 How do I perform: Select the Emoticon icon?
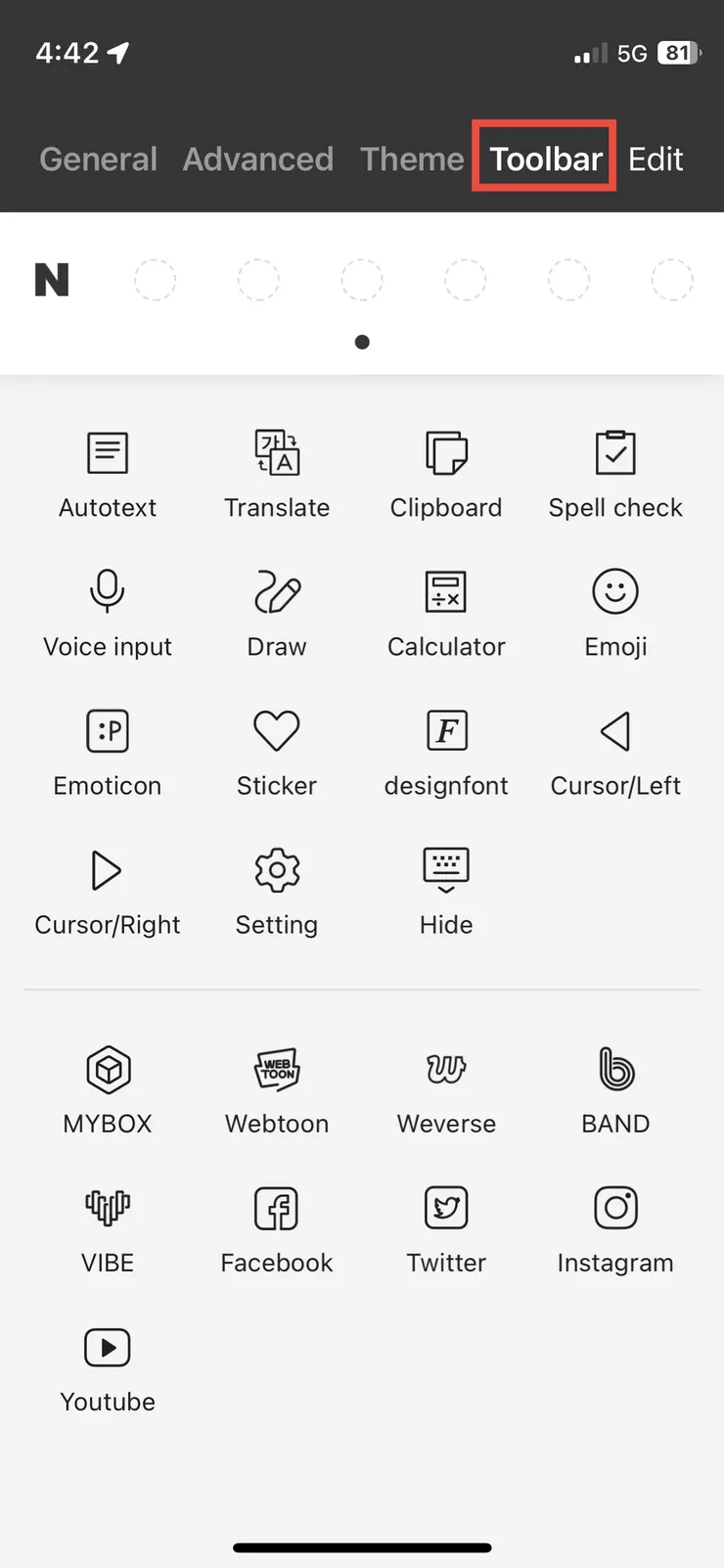pos(108,730)
